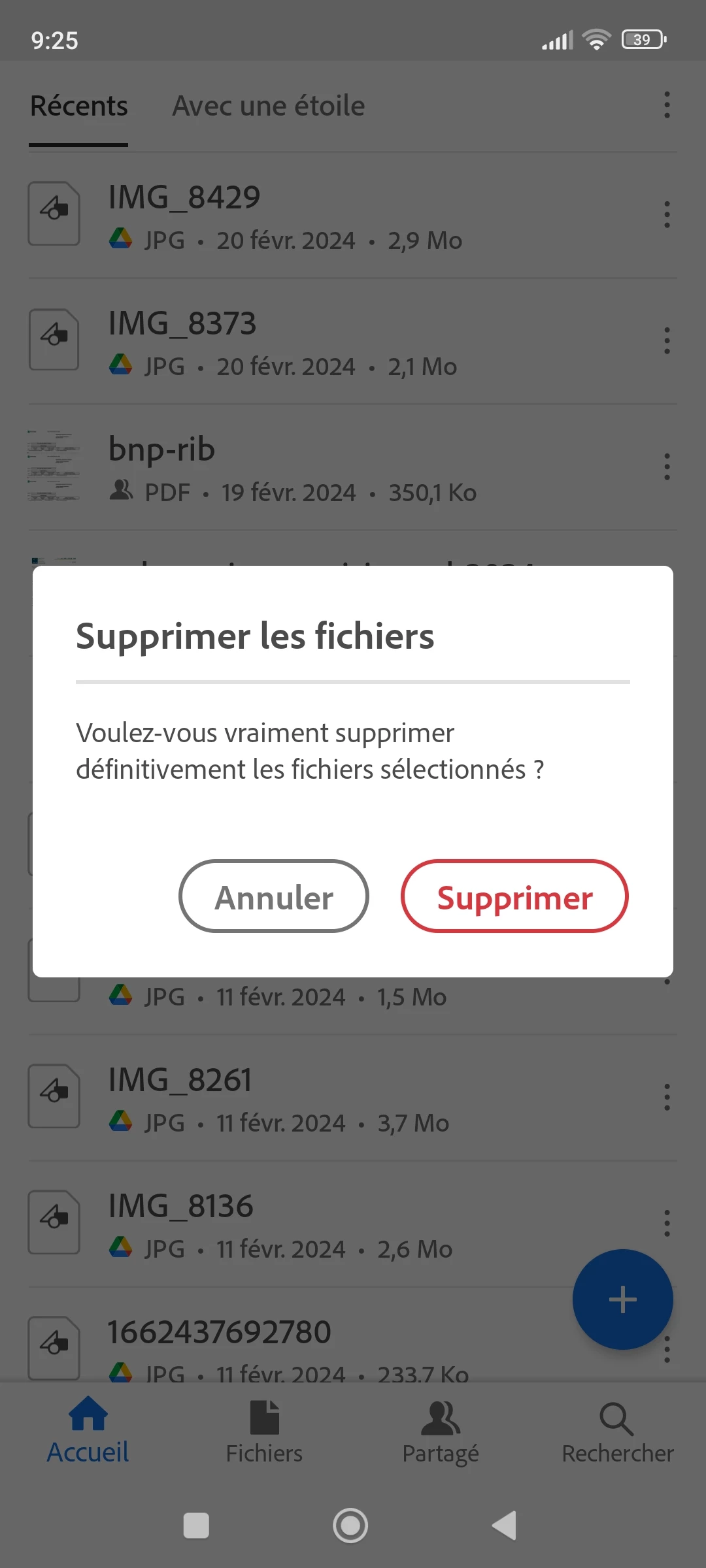Switch to the Avec une étoile tab
This screenshot has height=1568, width=706.
pos(268,106)
